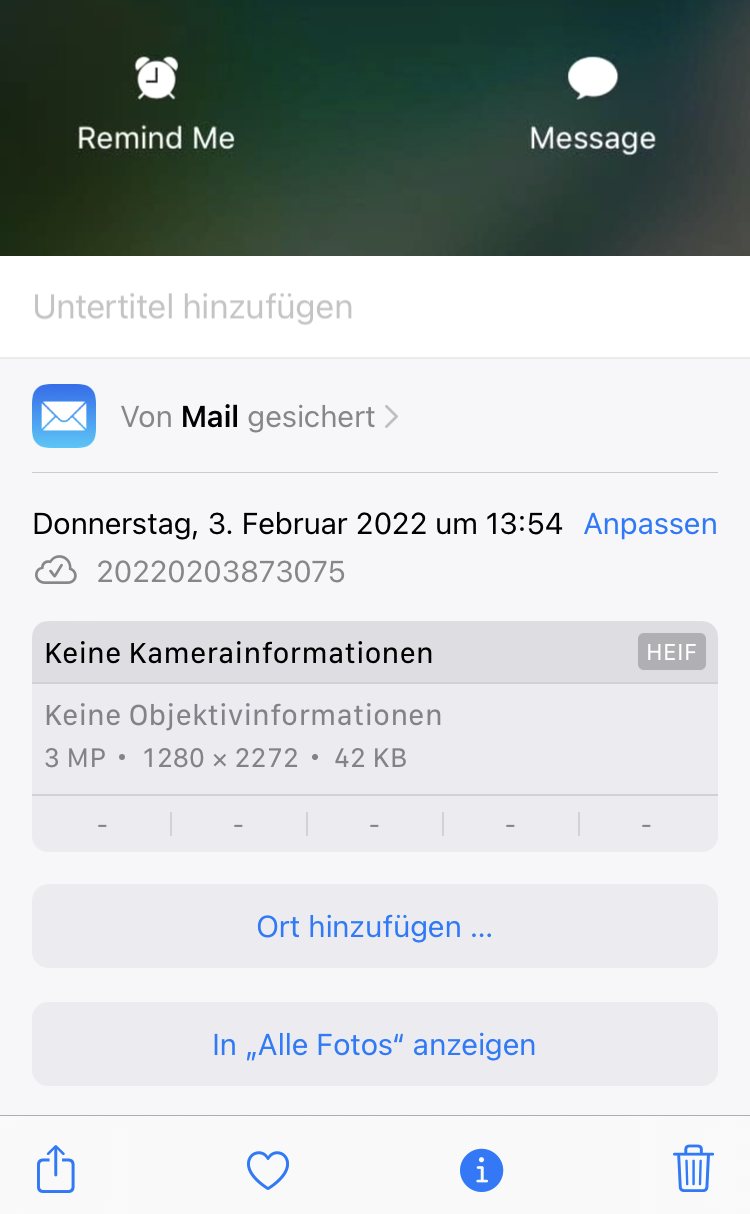
Task: Close the info panel via info icon
Action: tap(482, 1170)
